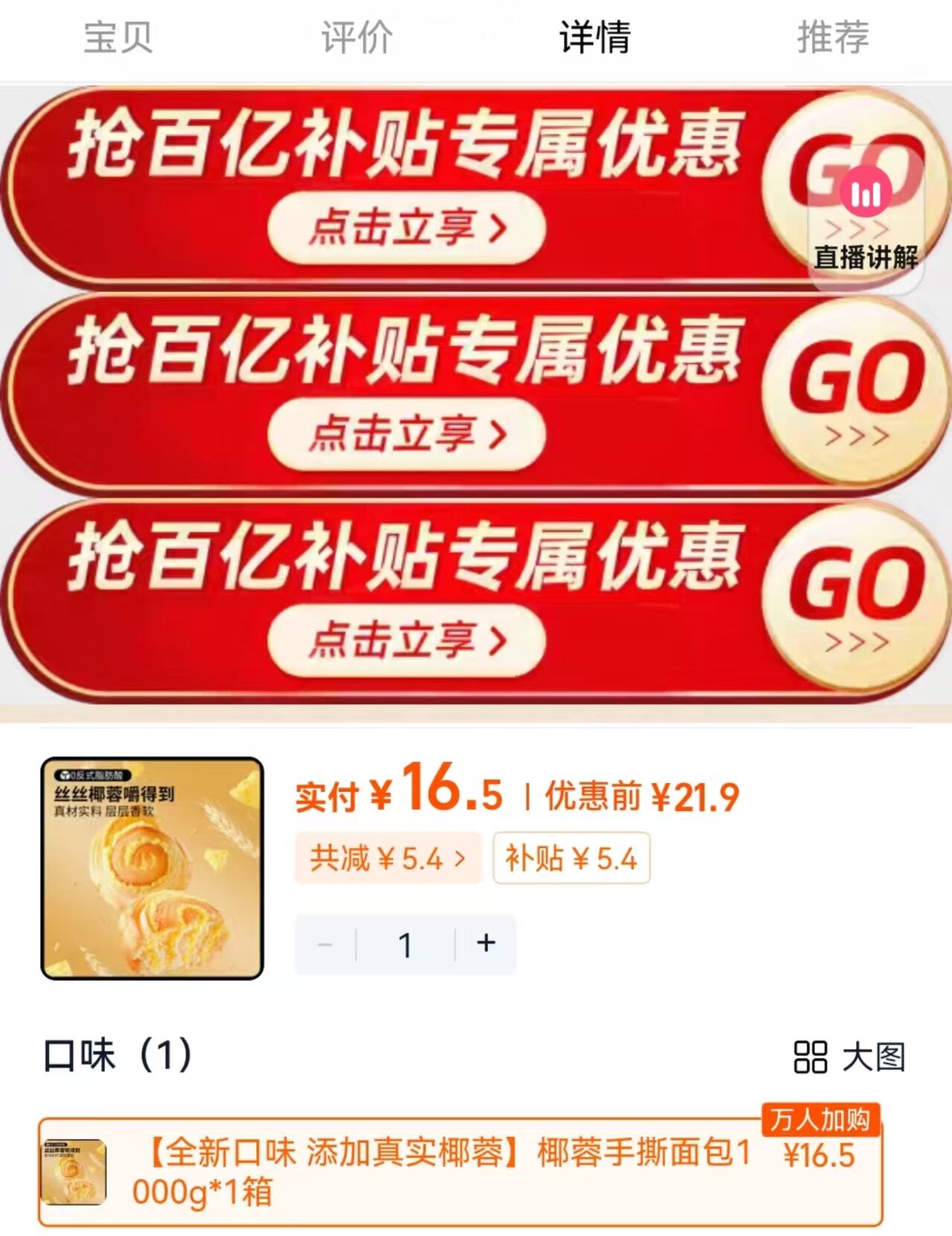The height and width of the screenshot is (1236, 952).
Task: Decrease quantity with the minus stepper
Action: click(x=324, y=942)
